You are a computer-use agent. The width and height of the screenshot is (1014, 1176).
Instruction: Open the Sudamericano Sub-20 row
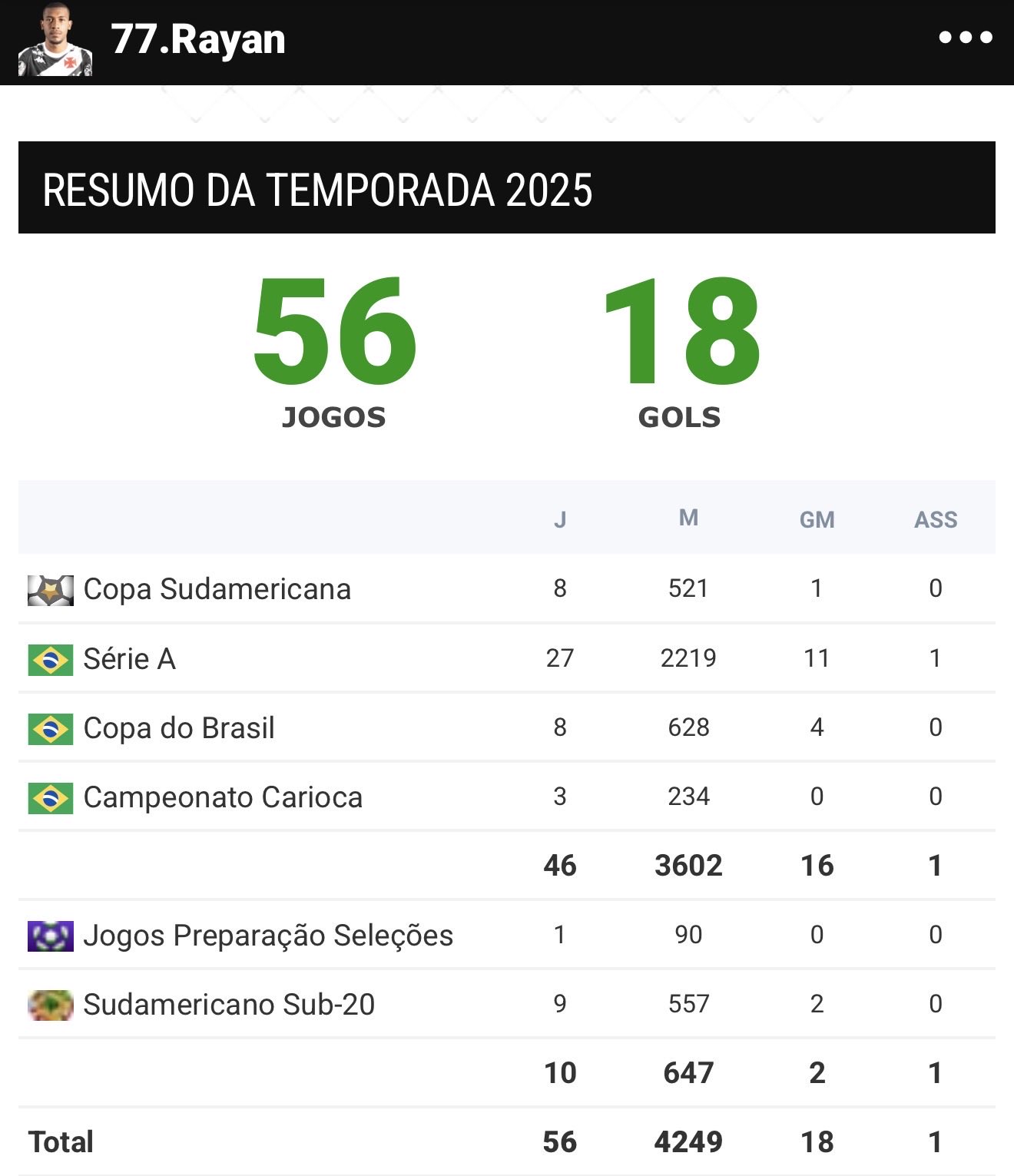pyautogui.click(x=228, y=1005)
